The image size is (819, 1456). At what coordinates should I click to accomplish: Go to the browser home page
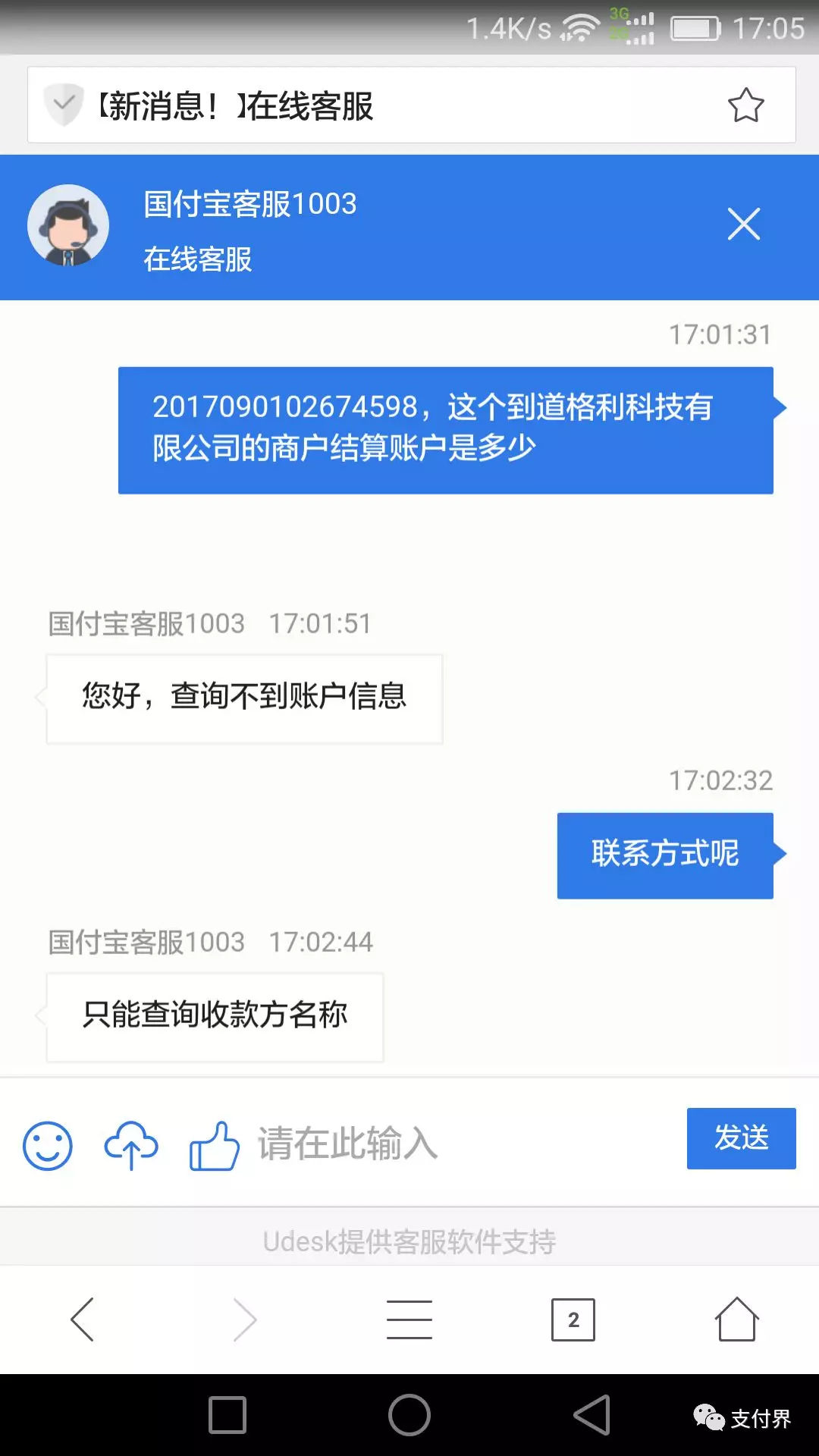736,1319
